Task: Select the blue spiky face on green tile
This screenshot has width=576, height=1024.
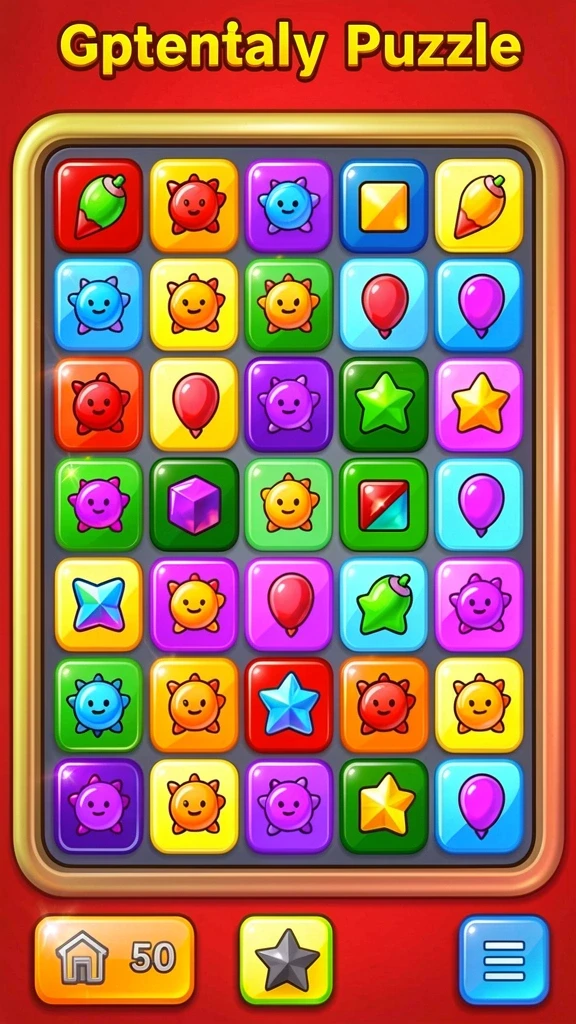Action: pyautogui.click(x=99, y=705)
